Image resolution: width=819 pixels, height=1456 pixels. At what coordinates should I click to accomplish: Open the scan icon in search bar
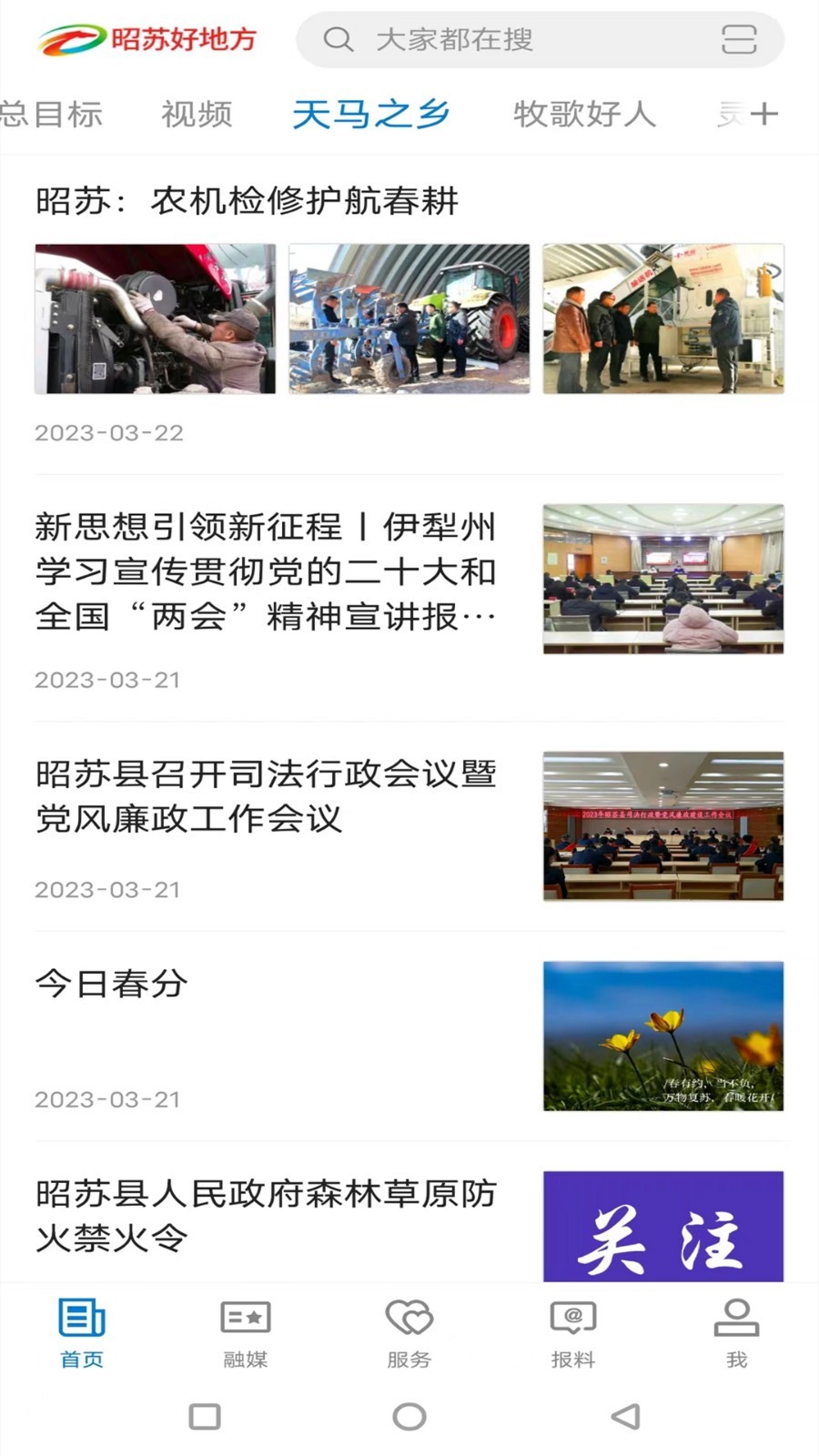point(738,40)
